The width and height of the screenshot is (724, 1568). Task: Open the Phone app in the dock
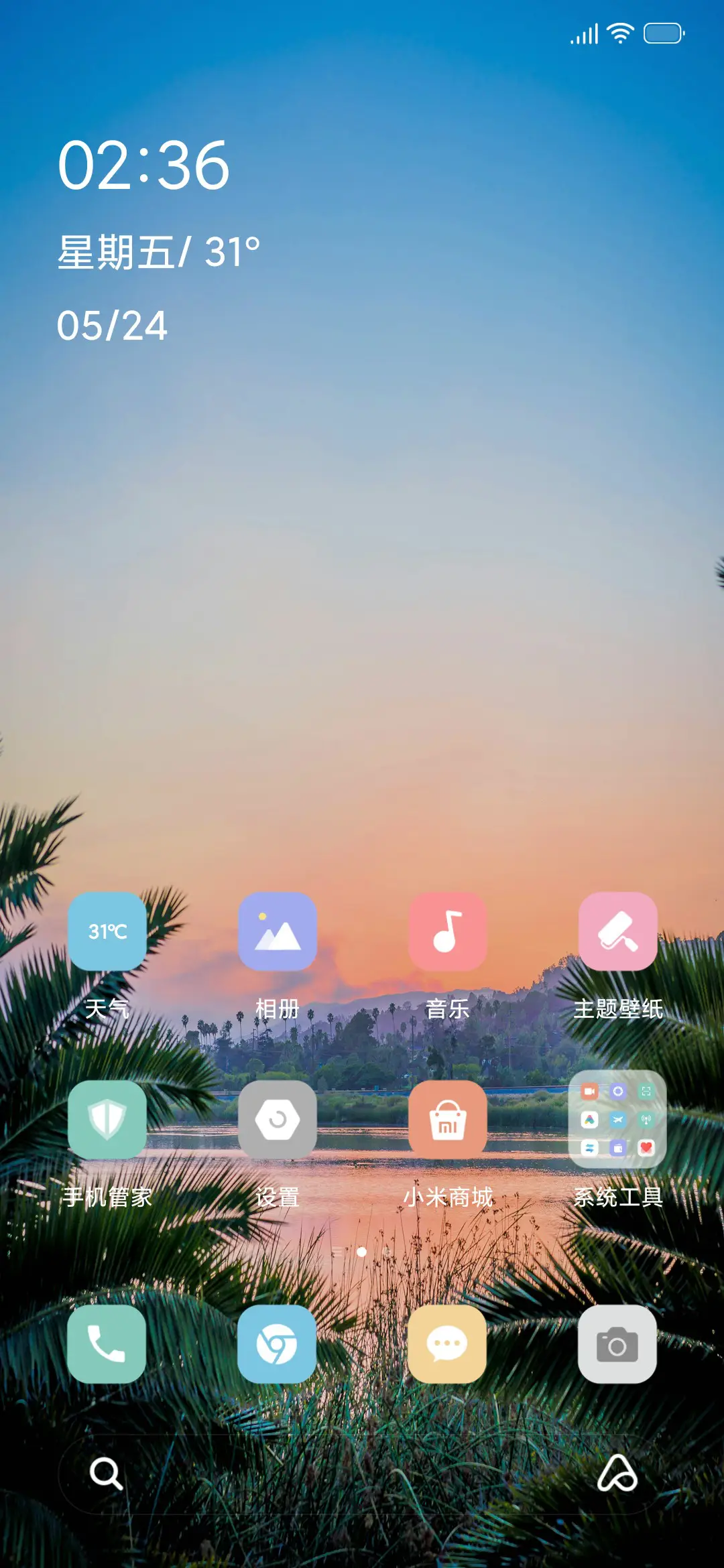coord(107,1345)
